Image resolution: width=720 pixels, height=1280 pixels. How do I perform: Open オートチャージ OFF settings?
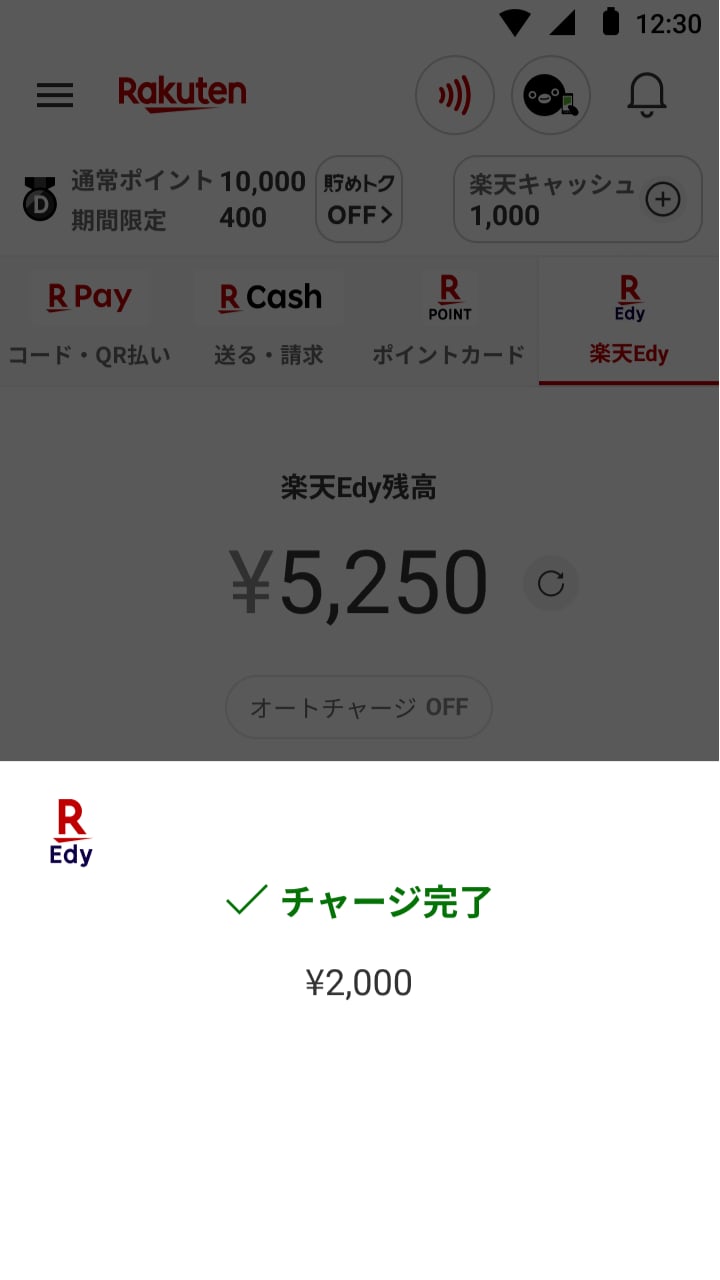coord(359,707)
